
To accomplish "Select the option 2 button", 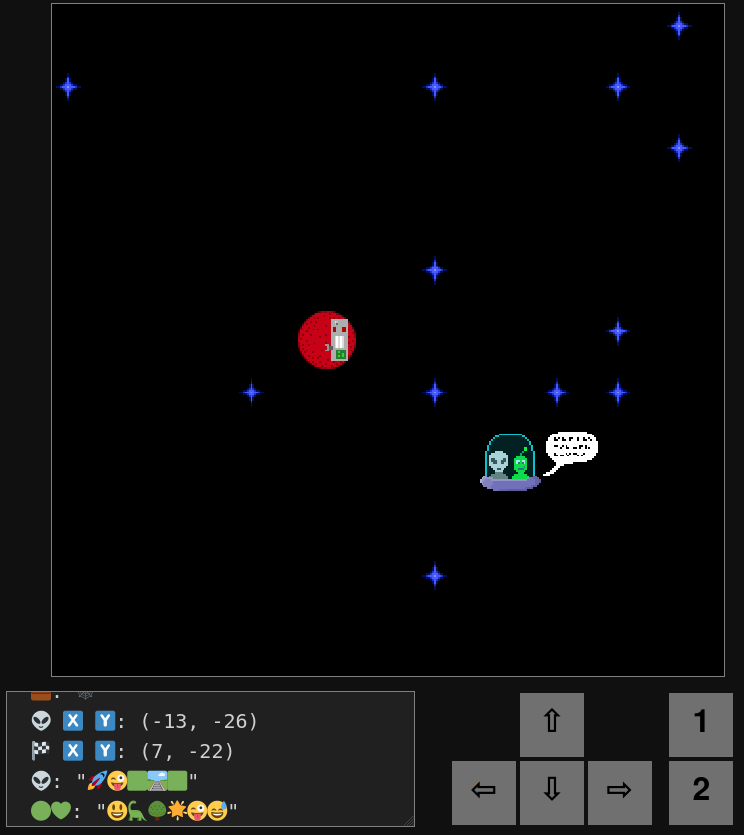I will pos(700,792).
